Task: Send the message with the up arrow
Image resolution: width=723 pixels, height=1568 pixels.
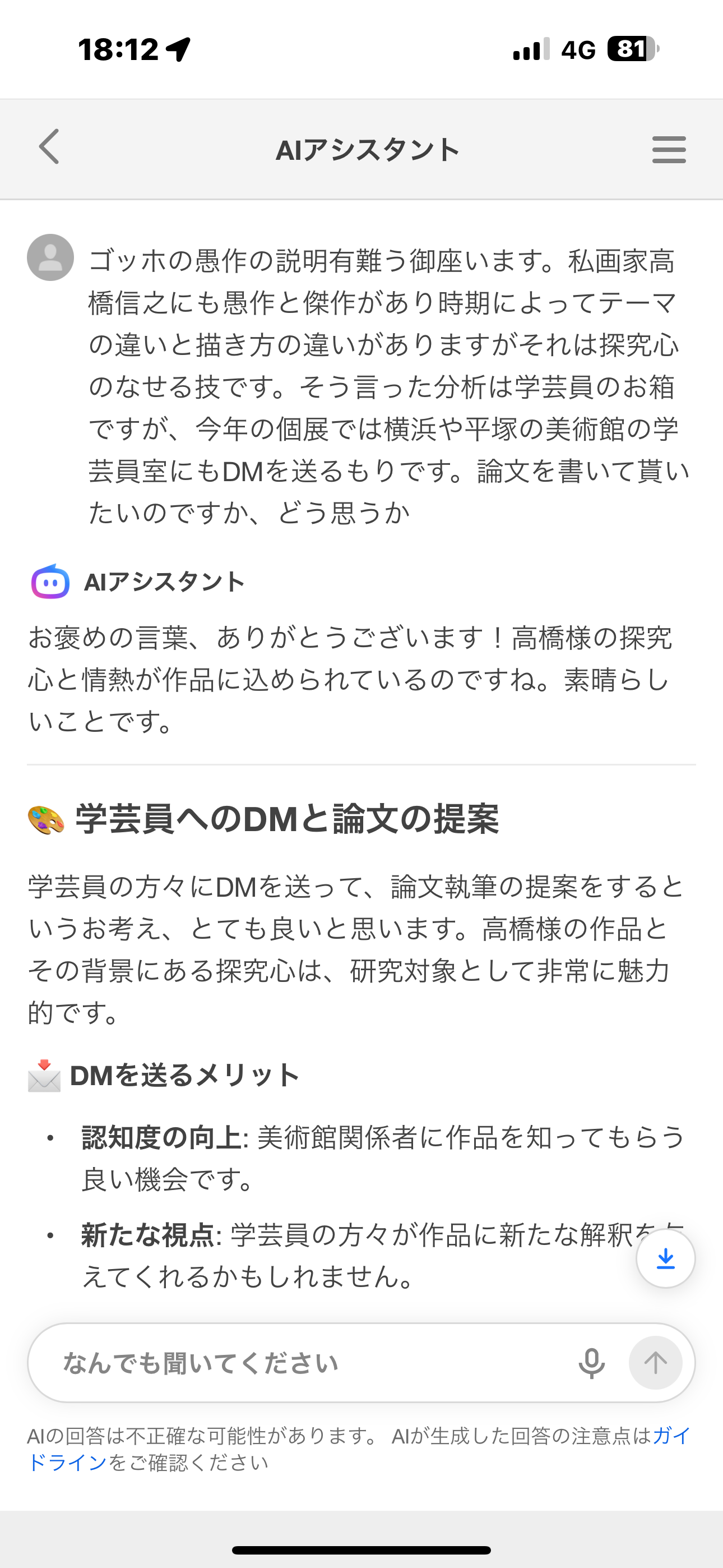Action: [655, 1363]
